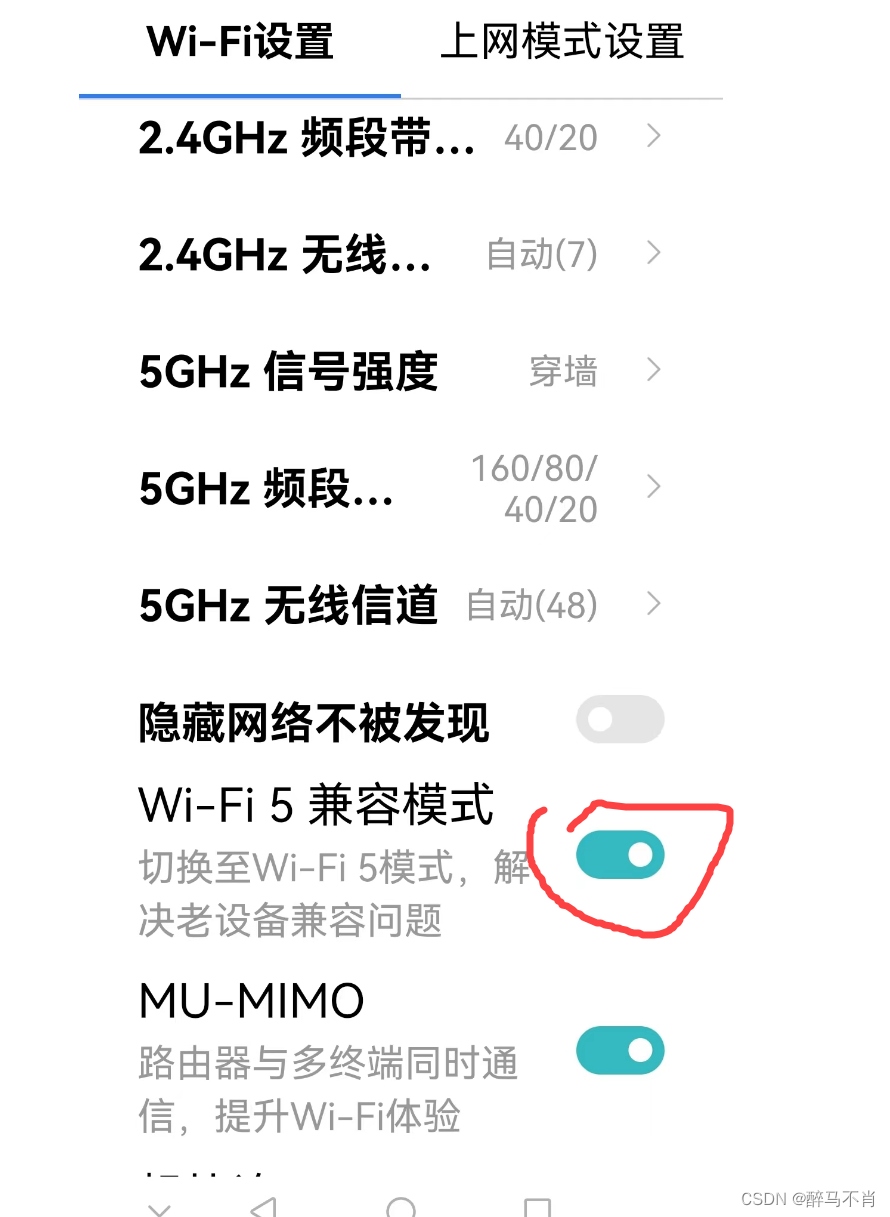
Task: Expand the 5GHz 无线信道 channel options
Action: click(400, 604)
